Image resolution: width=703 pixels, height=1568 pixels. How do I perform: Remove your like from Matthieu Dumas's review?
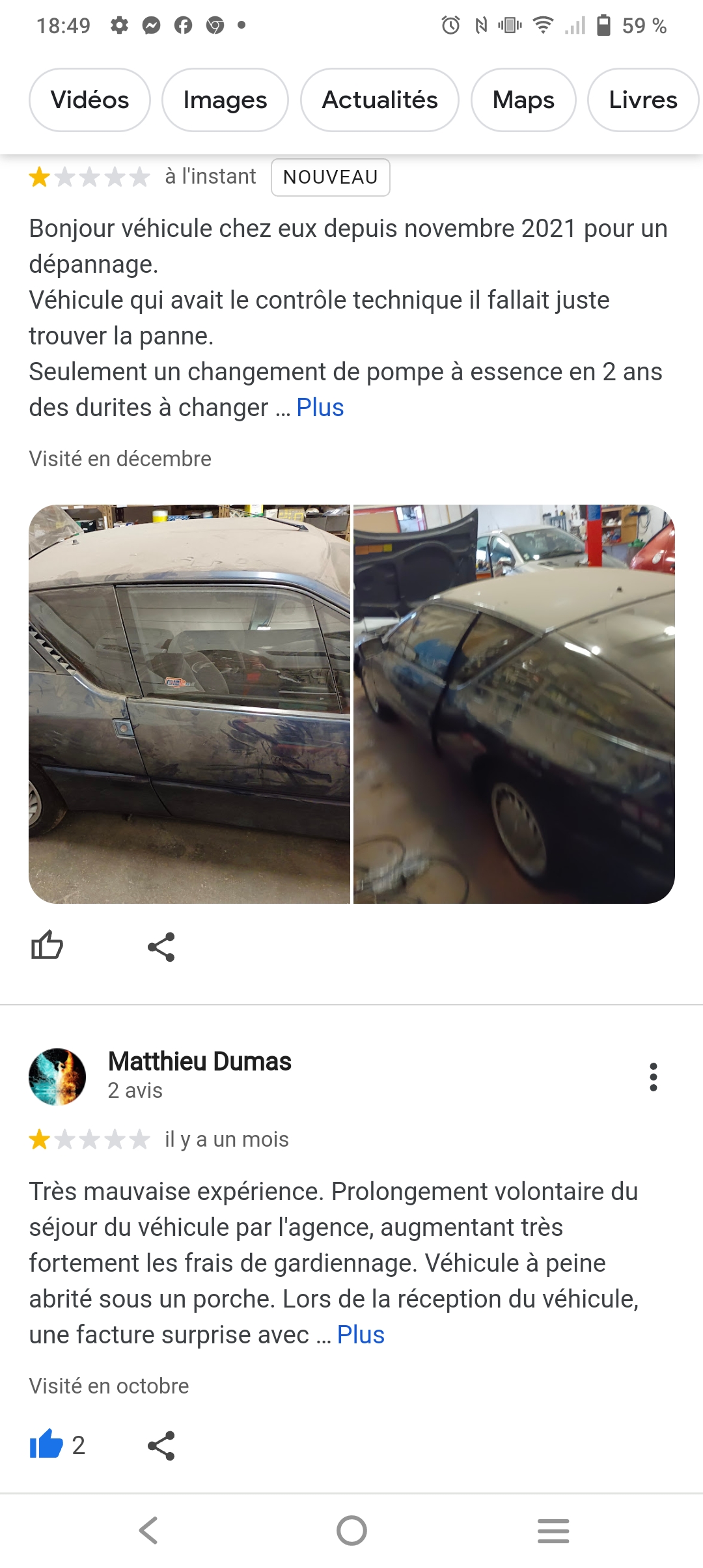(47, 1446)
